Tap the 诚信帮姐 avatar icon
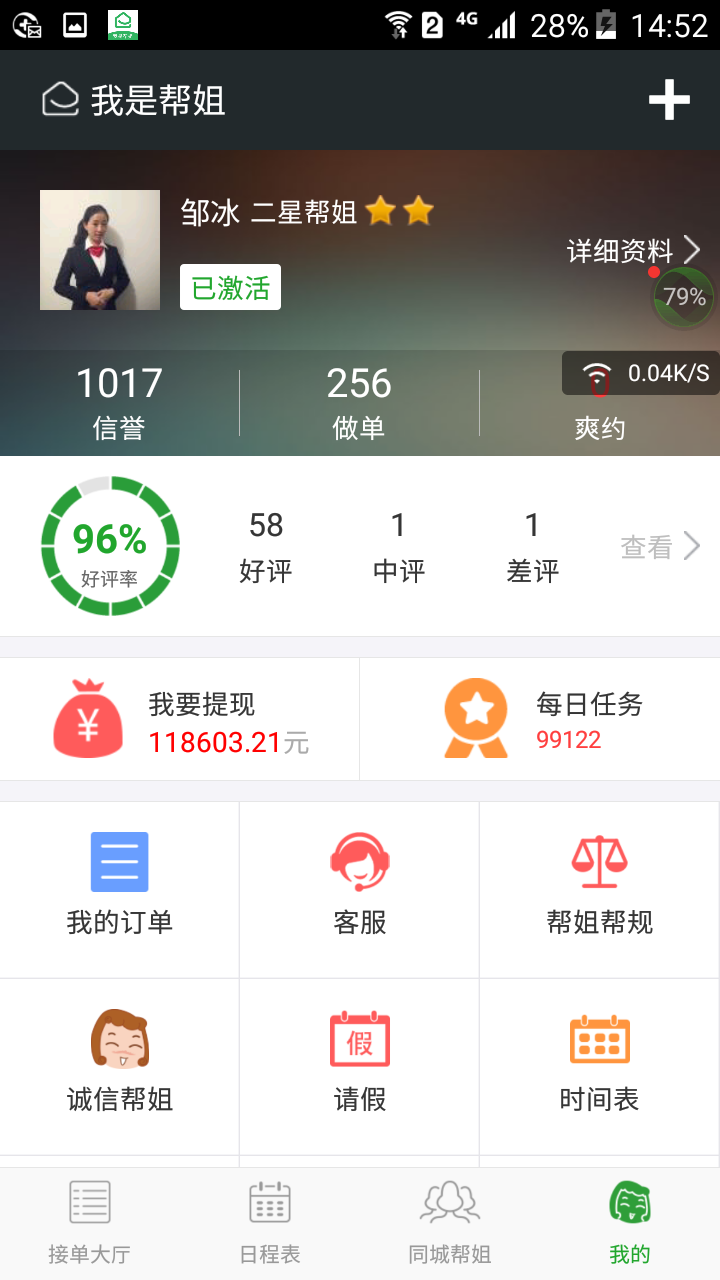This screenshot has height=1280, width=720. pyautogui.click(x=118, y=1036)
